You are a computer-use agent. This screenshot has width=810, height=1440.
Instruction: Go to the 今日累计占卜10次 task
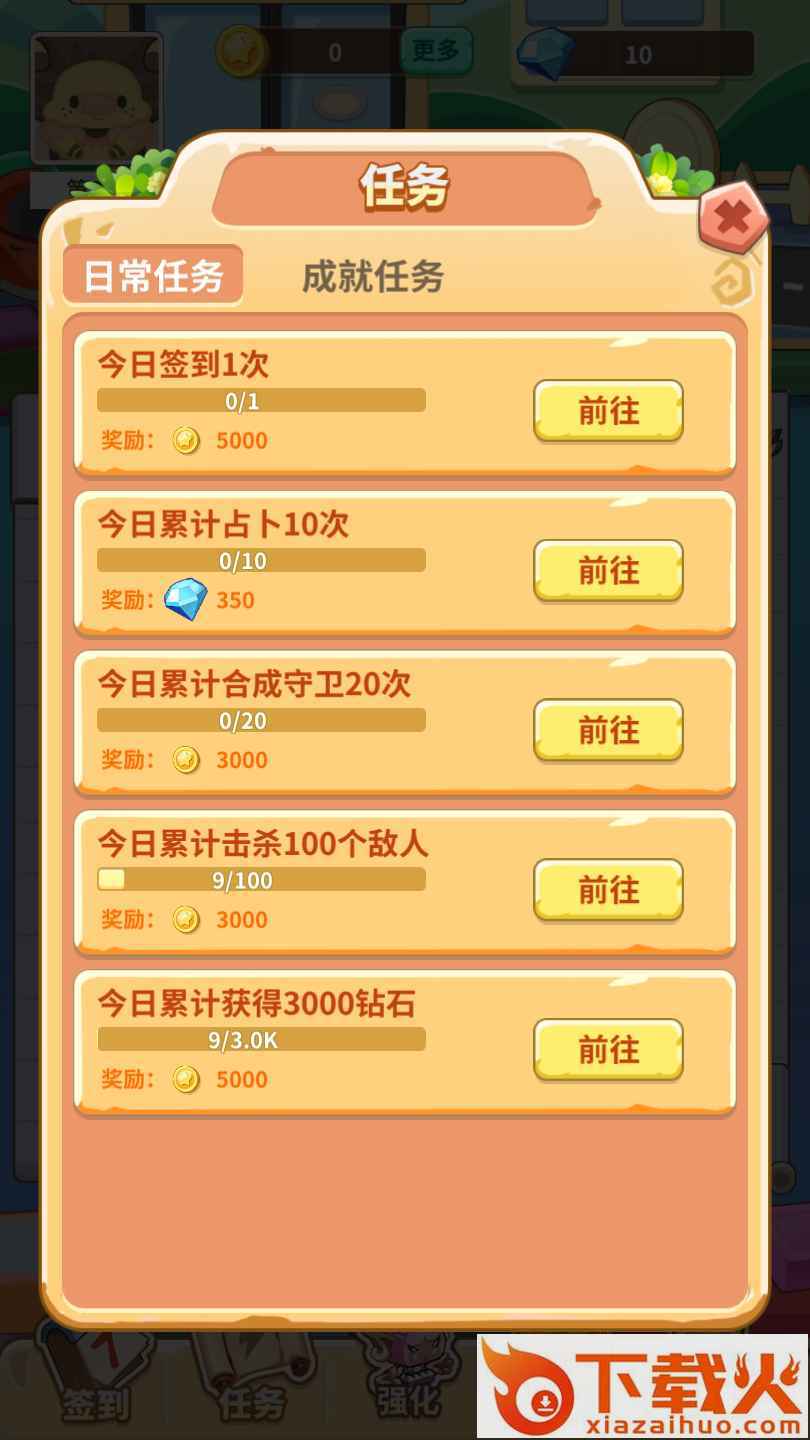608,571
